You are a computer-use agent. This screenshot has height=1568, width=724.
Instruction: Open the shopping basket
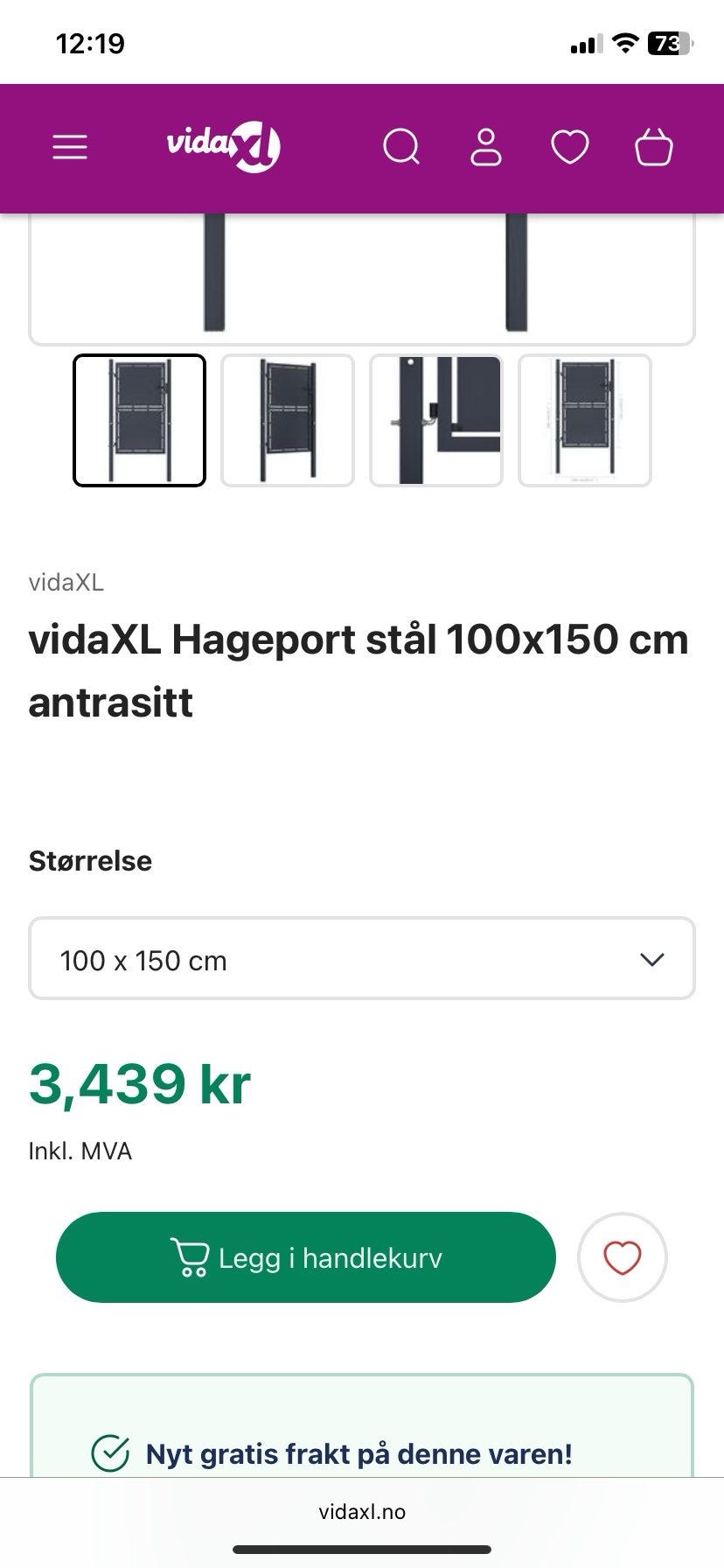654,147
